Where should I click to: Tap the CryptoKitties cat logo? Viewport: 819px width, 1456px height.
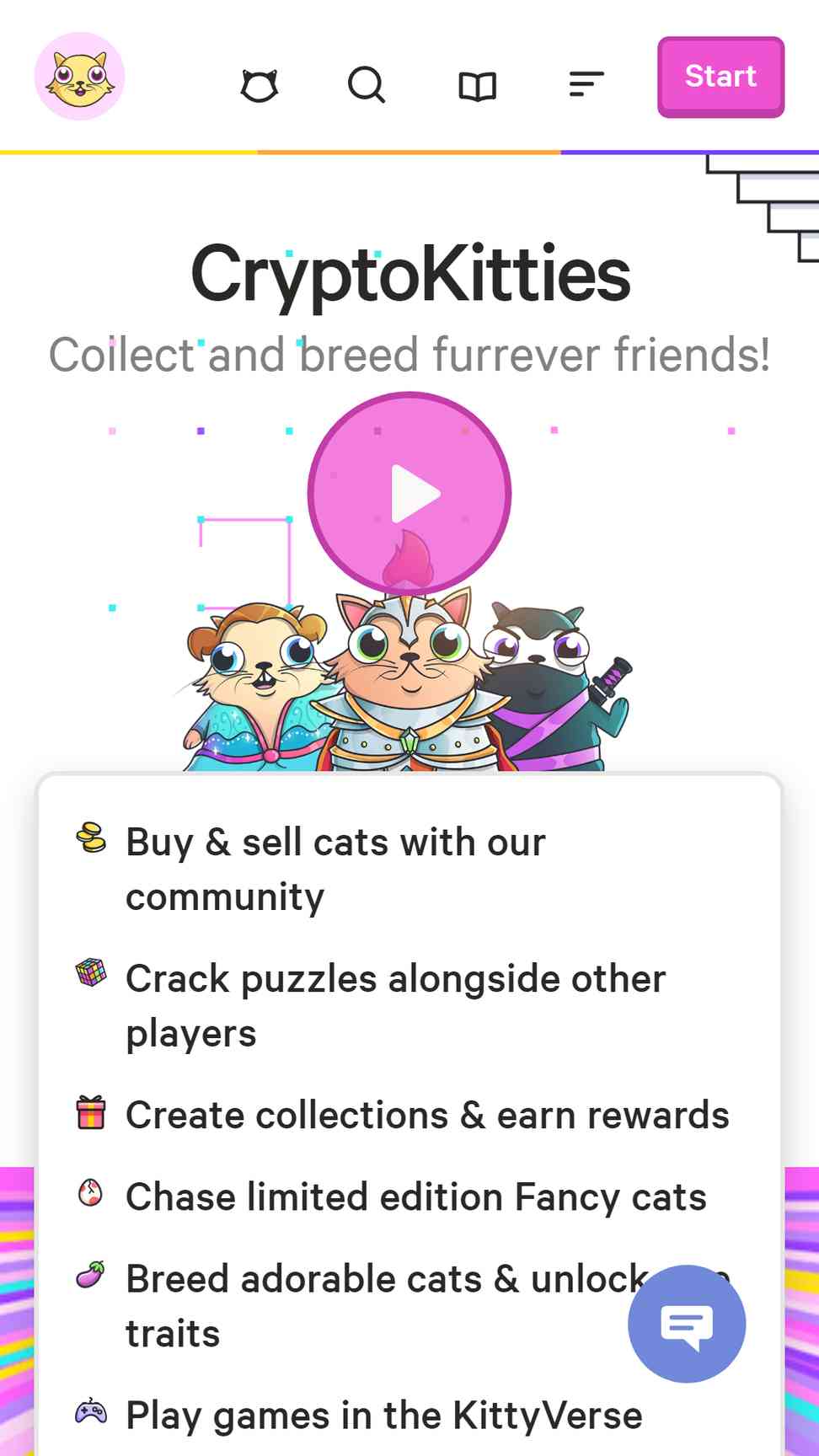pos(79,77)
